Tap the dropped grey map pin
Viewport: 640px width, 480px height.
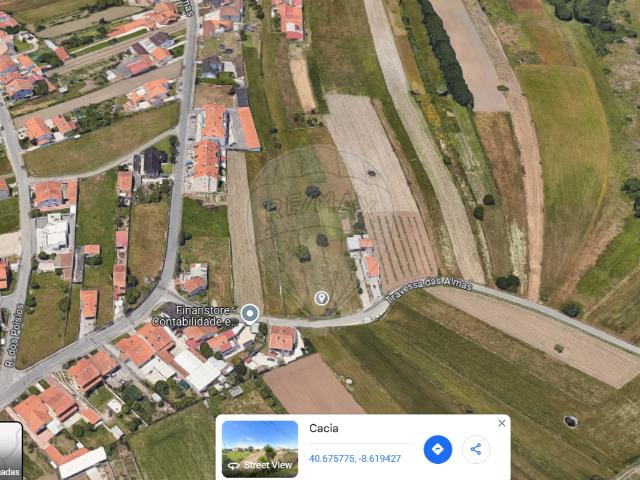[x=321, y=297]
